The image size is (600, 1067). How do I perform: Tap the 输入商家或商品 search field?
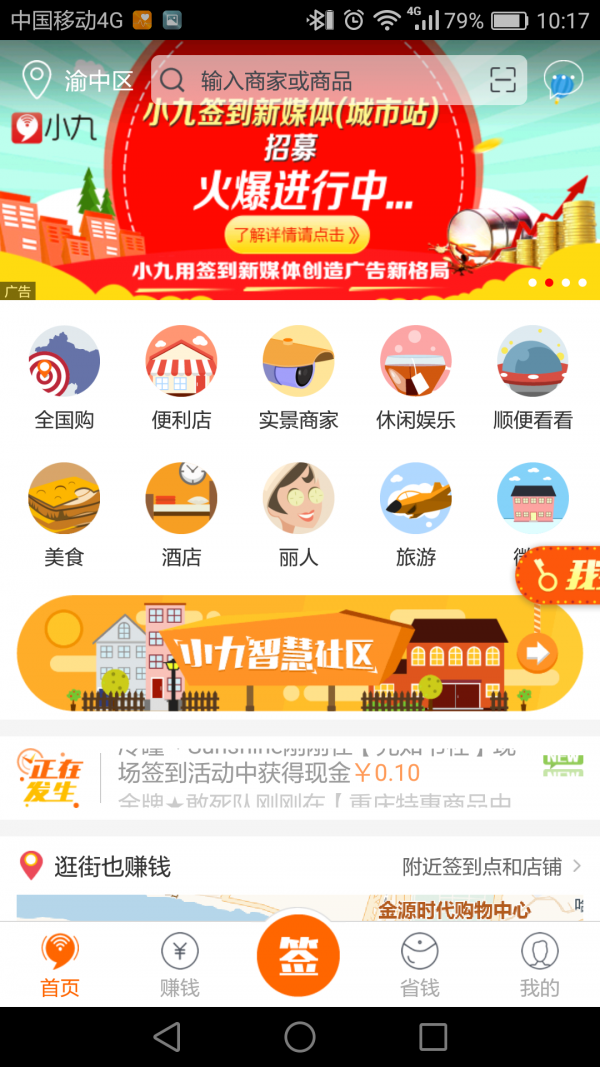tap(320, 81)
